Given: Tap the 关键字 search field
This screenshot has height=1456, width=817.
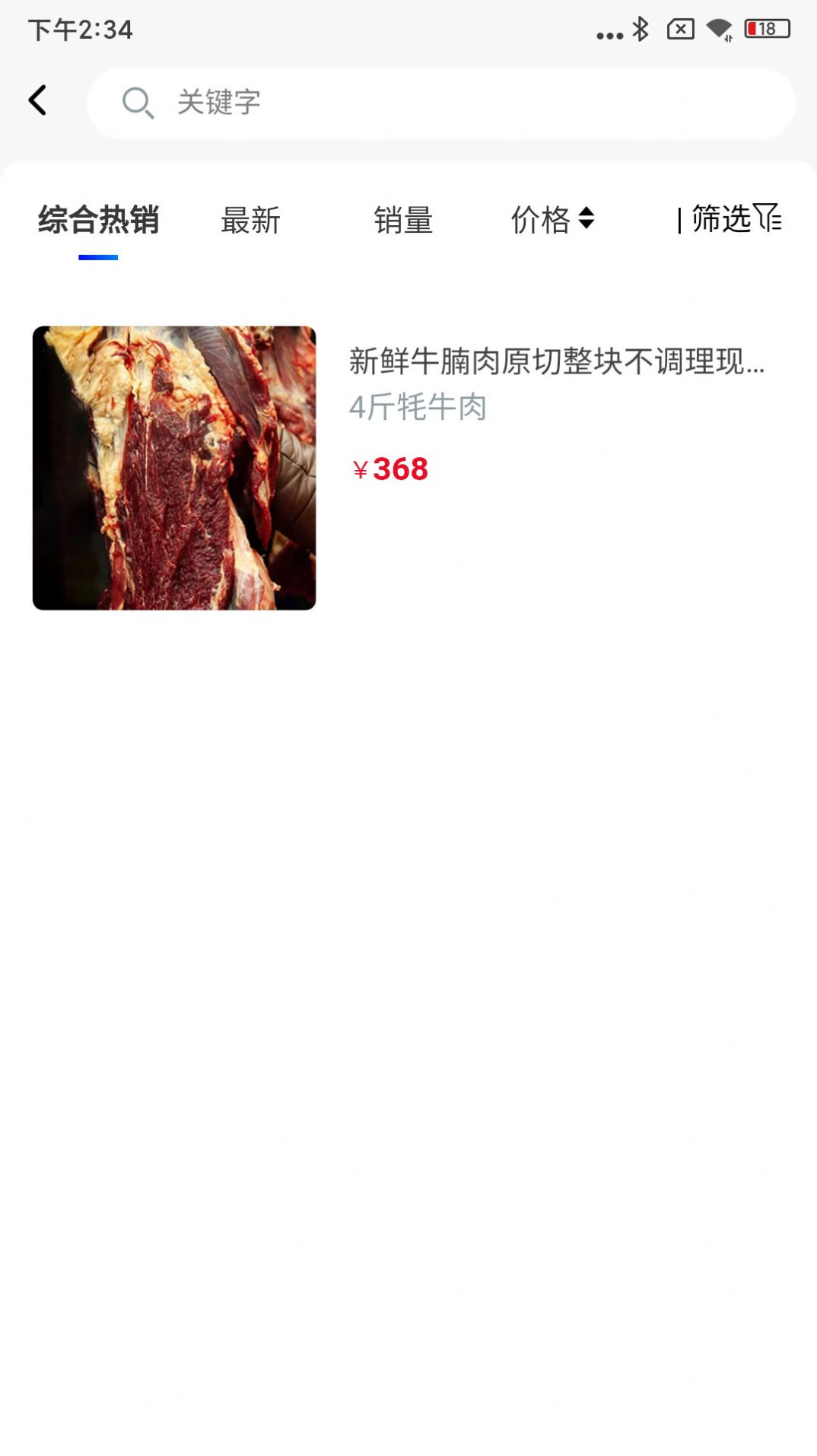Looking at the screenshot, I should pos(441,103).
